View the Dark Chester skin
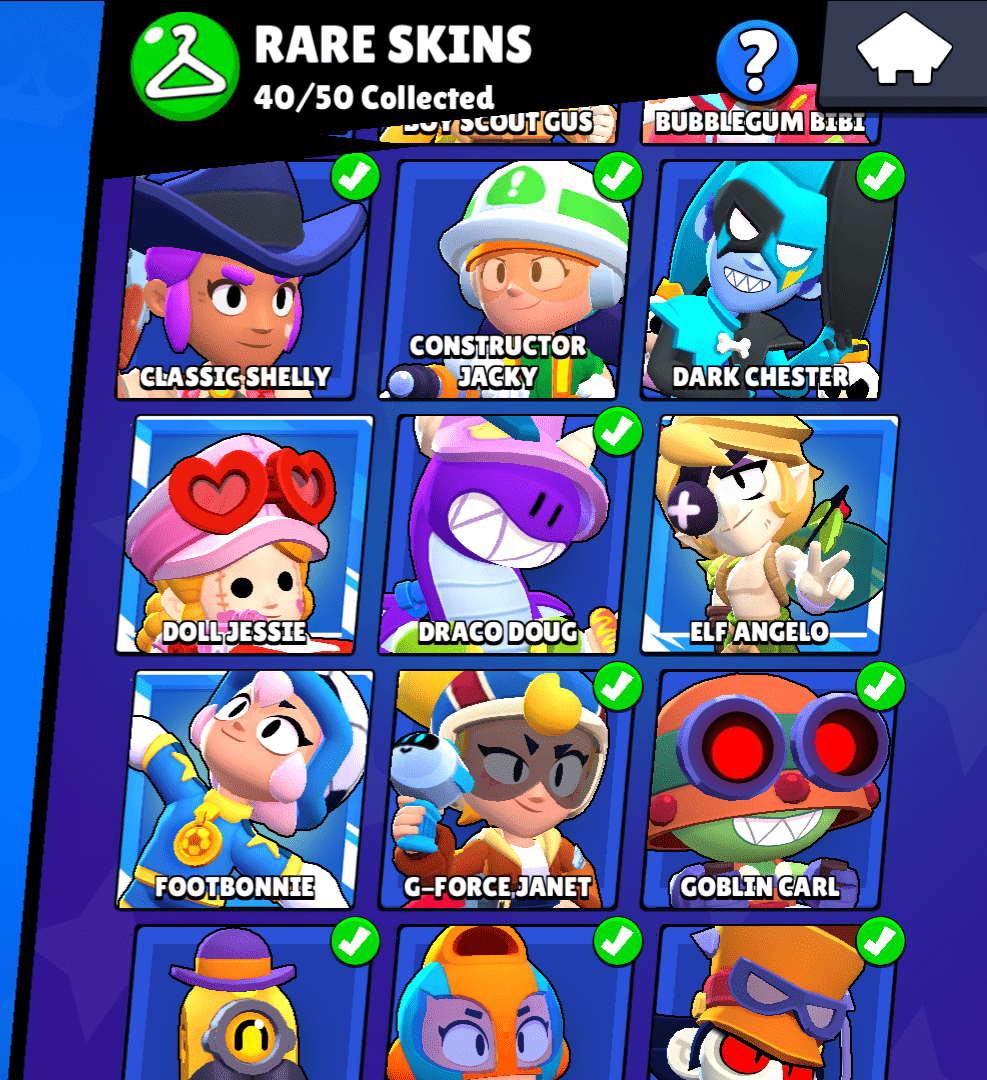Image resolution: width=987 pixels, height=1080 pixels. coord(770,280)
